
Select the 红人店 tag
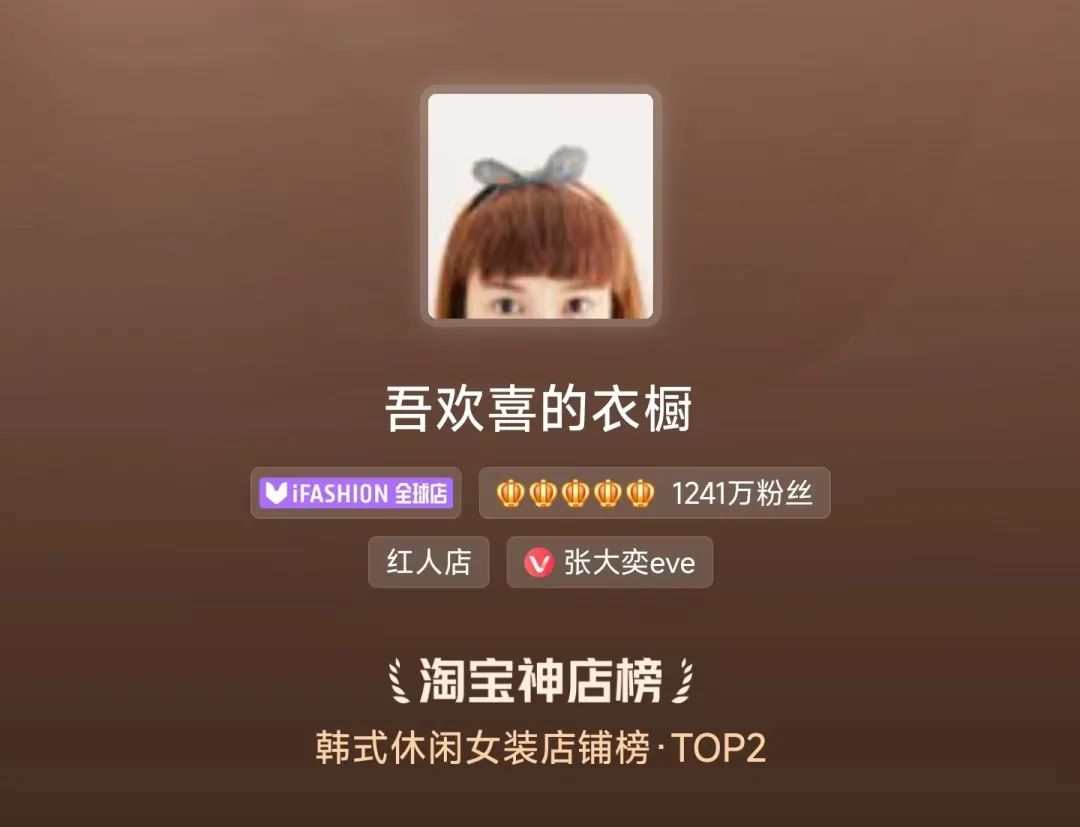point(428,562)
